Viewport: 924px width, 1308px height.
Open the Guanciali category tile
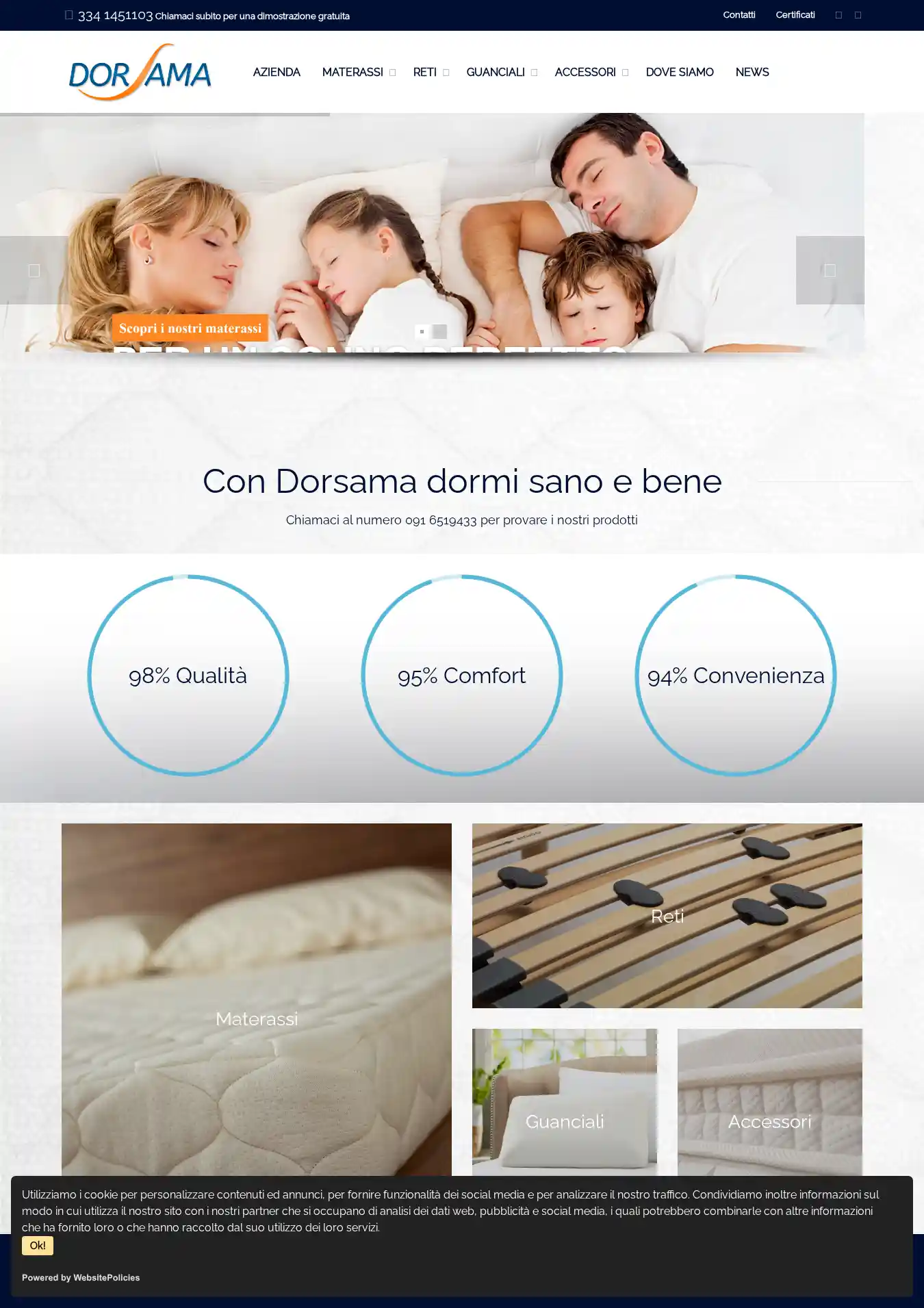click(564, 1121)
